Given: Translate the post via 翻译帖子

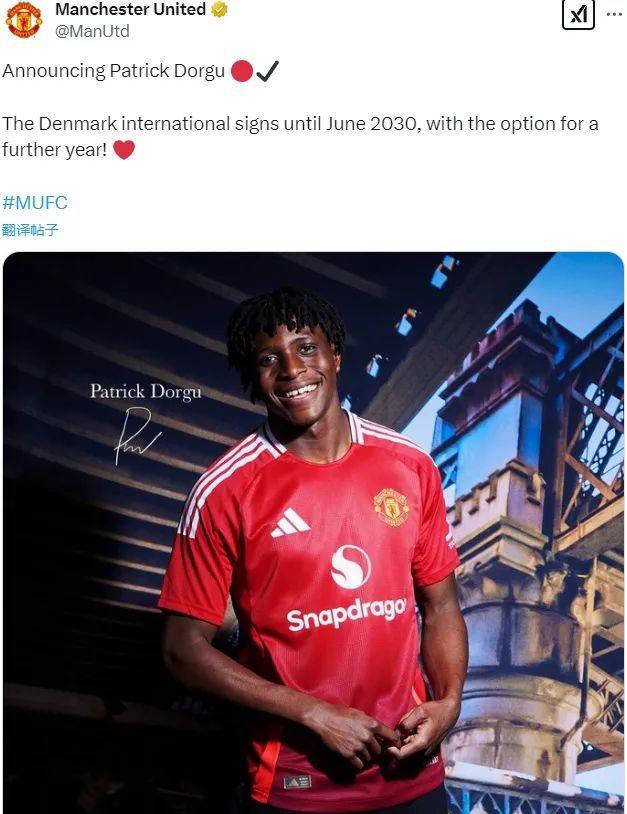Looking at the screenshot, I should click(30, 230).
